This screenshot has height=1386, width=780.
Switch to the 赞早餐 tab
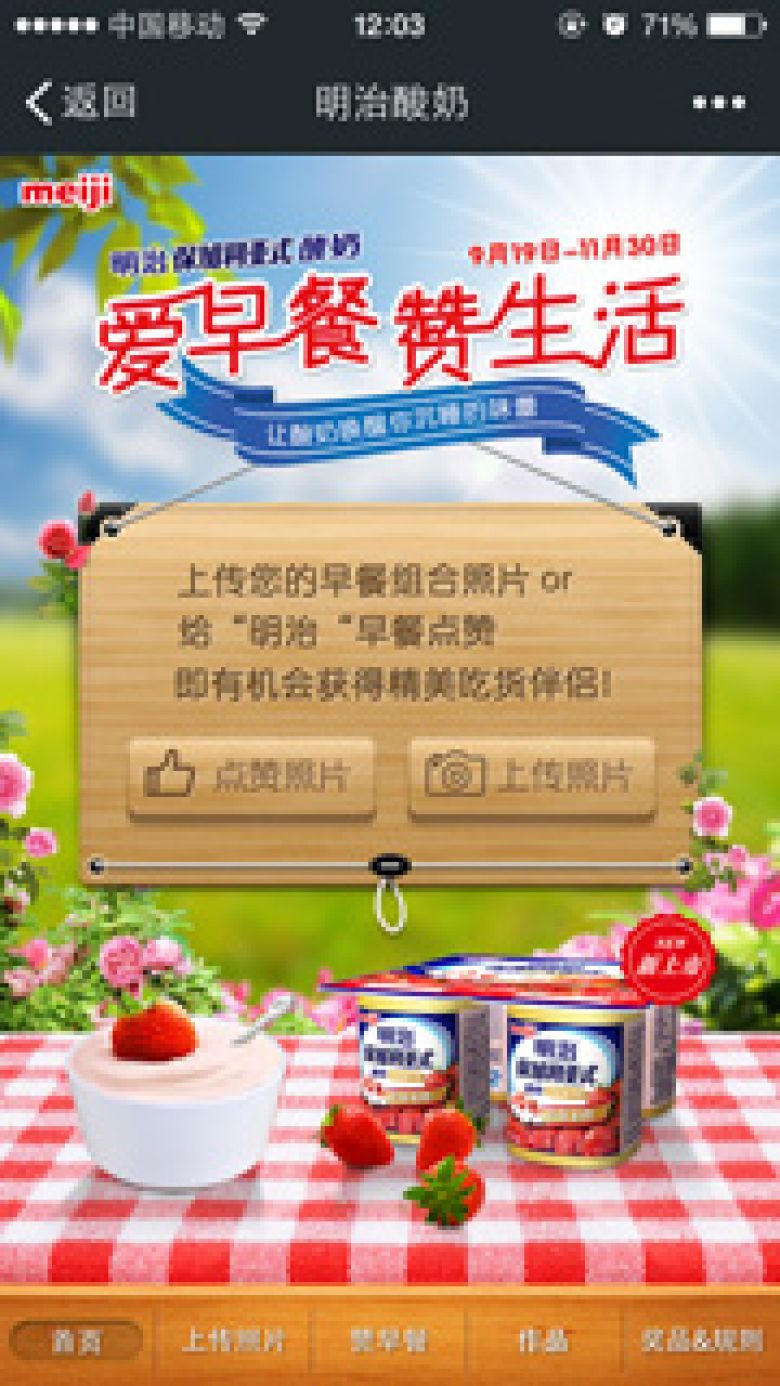[389, 1342]
